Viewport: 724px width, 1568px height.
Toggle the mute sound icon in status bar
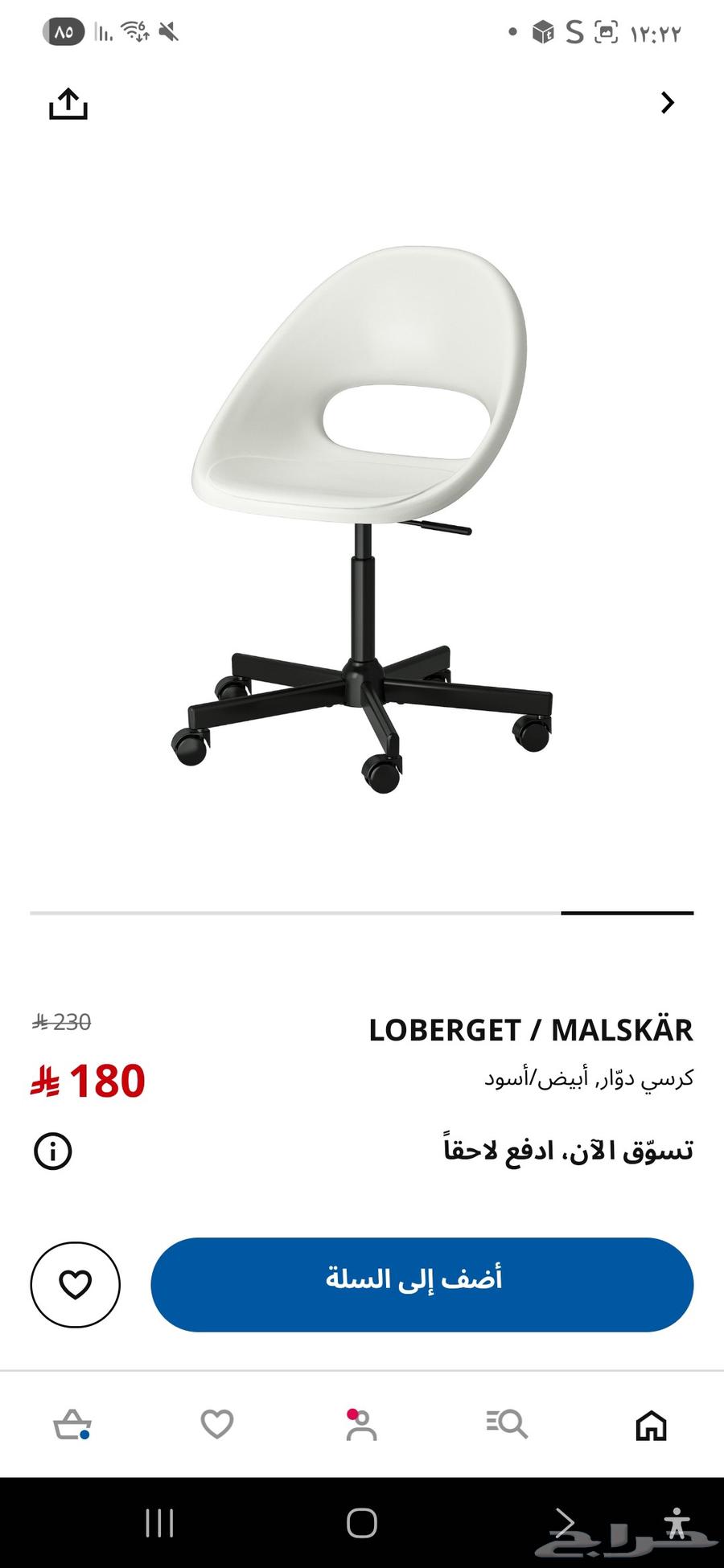coord(168,31)
